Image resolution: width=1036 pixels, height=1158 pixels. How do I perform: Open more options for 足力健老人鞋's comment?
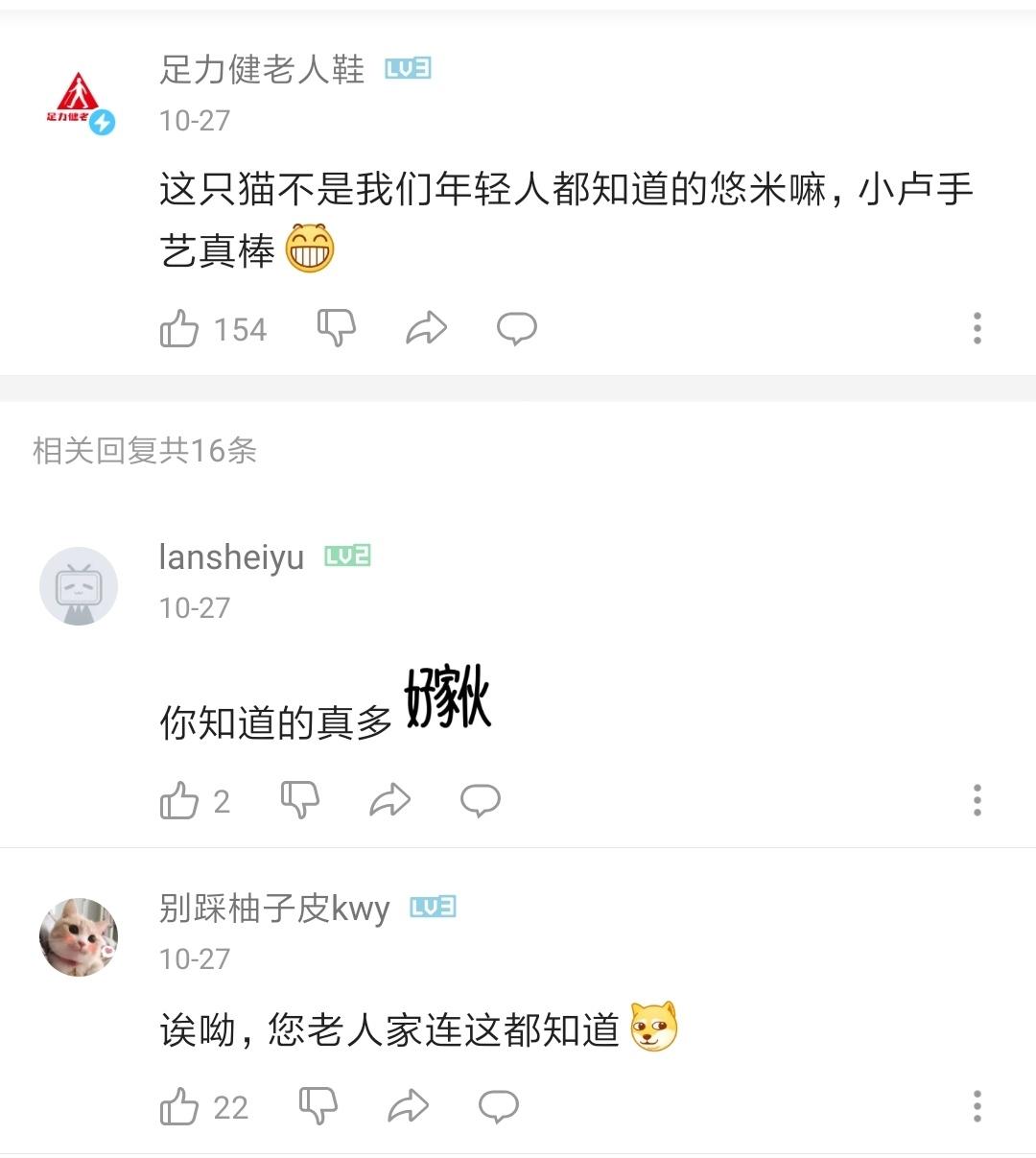click(x=977, y=328)
